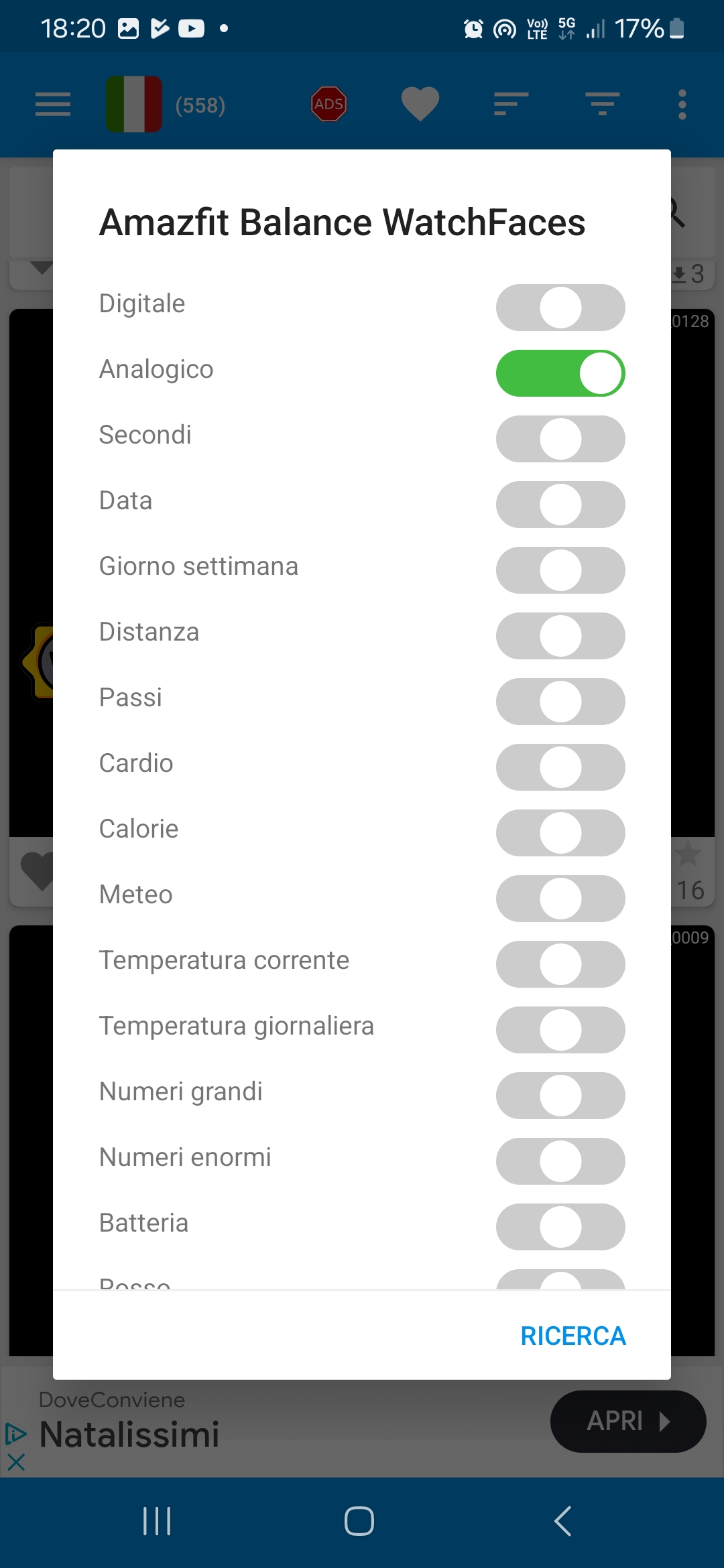The image size is (724, 1568).
Task: Enable the Digitale filter switch
Action: (560, 308)
